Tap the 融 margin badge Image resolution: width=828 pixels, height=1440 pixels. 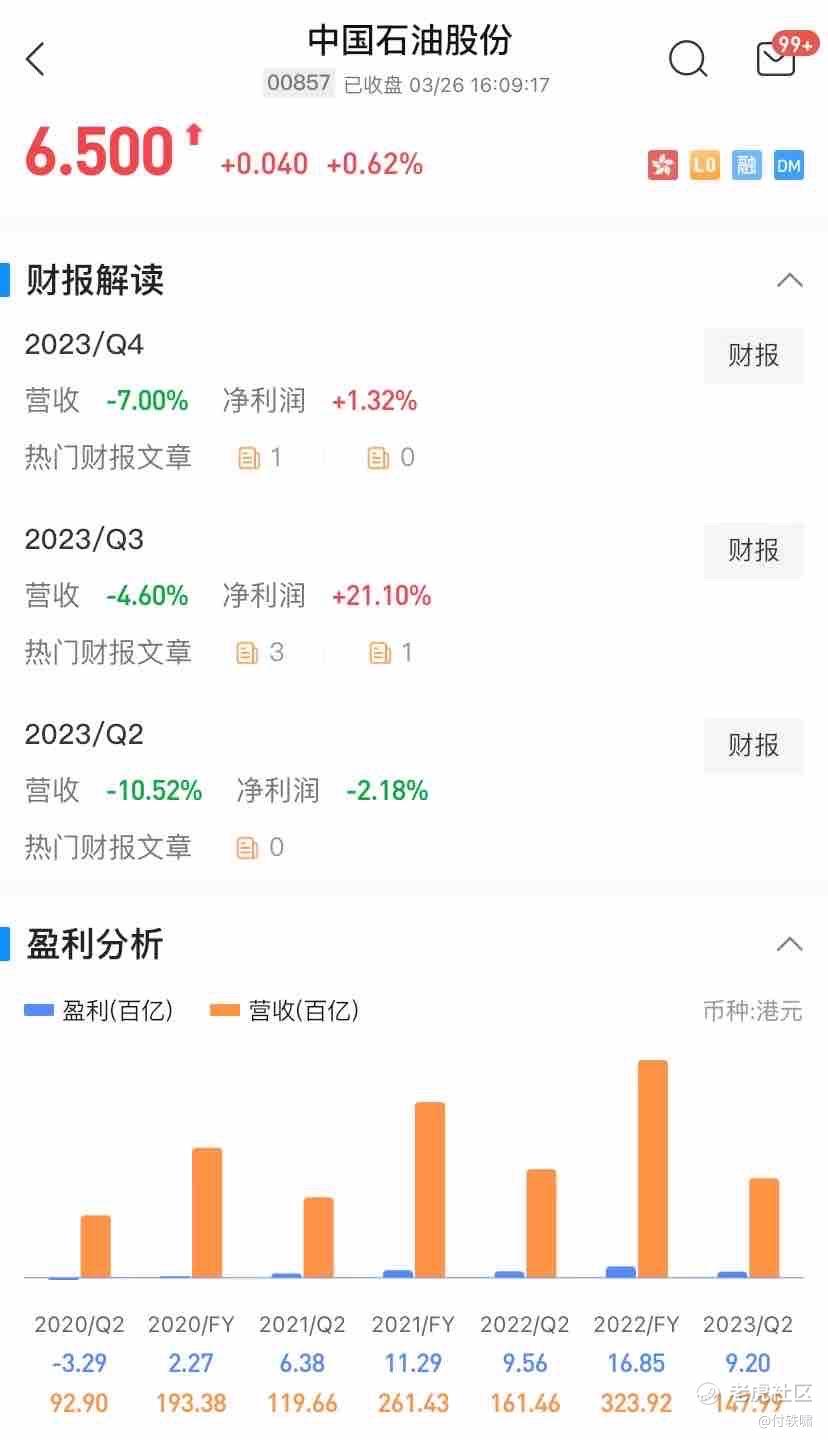pos(747,166)
